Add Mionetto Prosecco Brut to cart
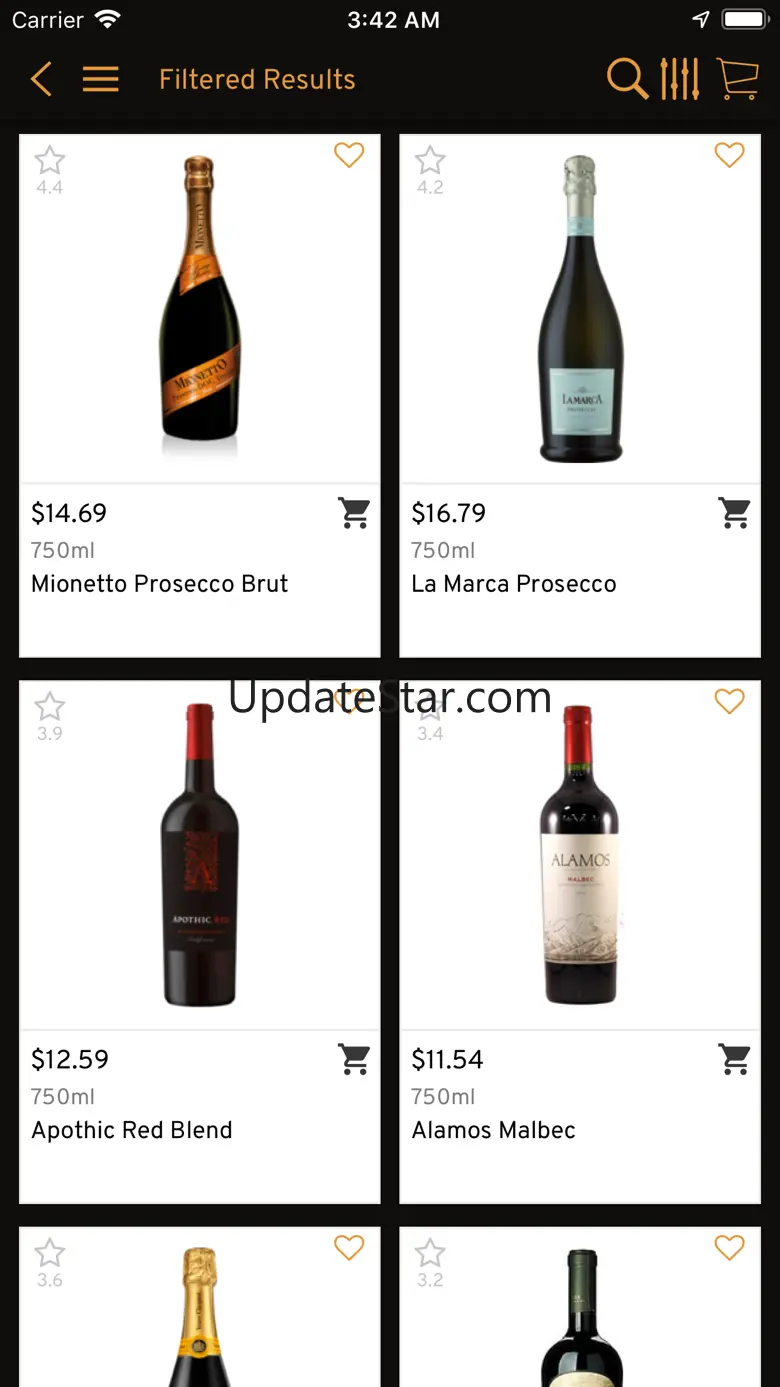The width and height of the screenshot is (780, 1387). click(x=354, y=513)
